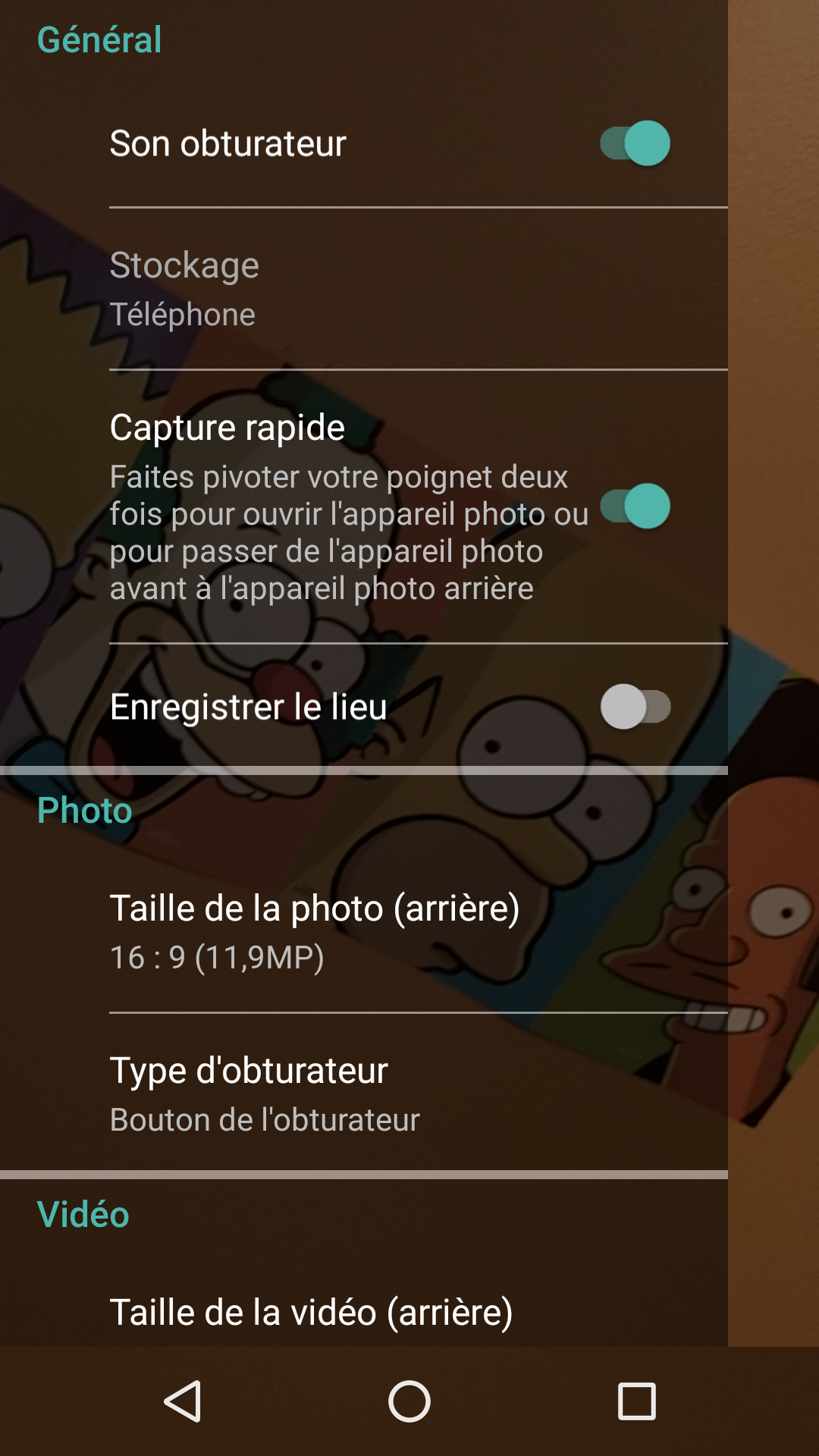
Task: Open the recent apps square button
Action: pos(636,1401)
